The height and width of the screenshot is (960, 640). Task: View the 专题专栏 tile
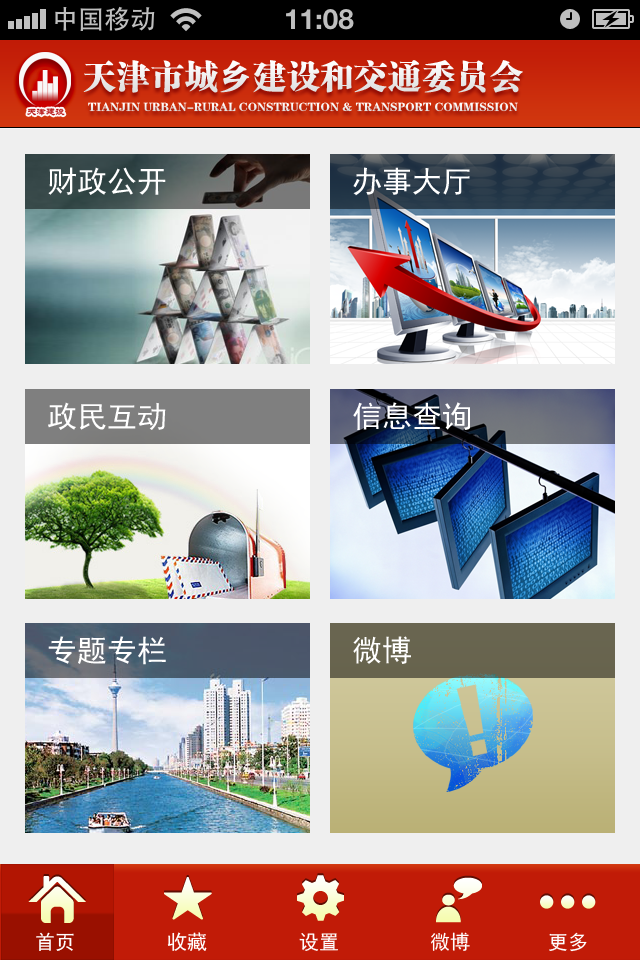(x=167, y=728)
